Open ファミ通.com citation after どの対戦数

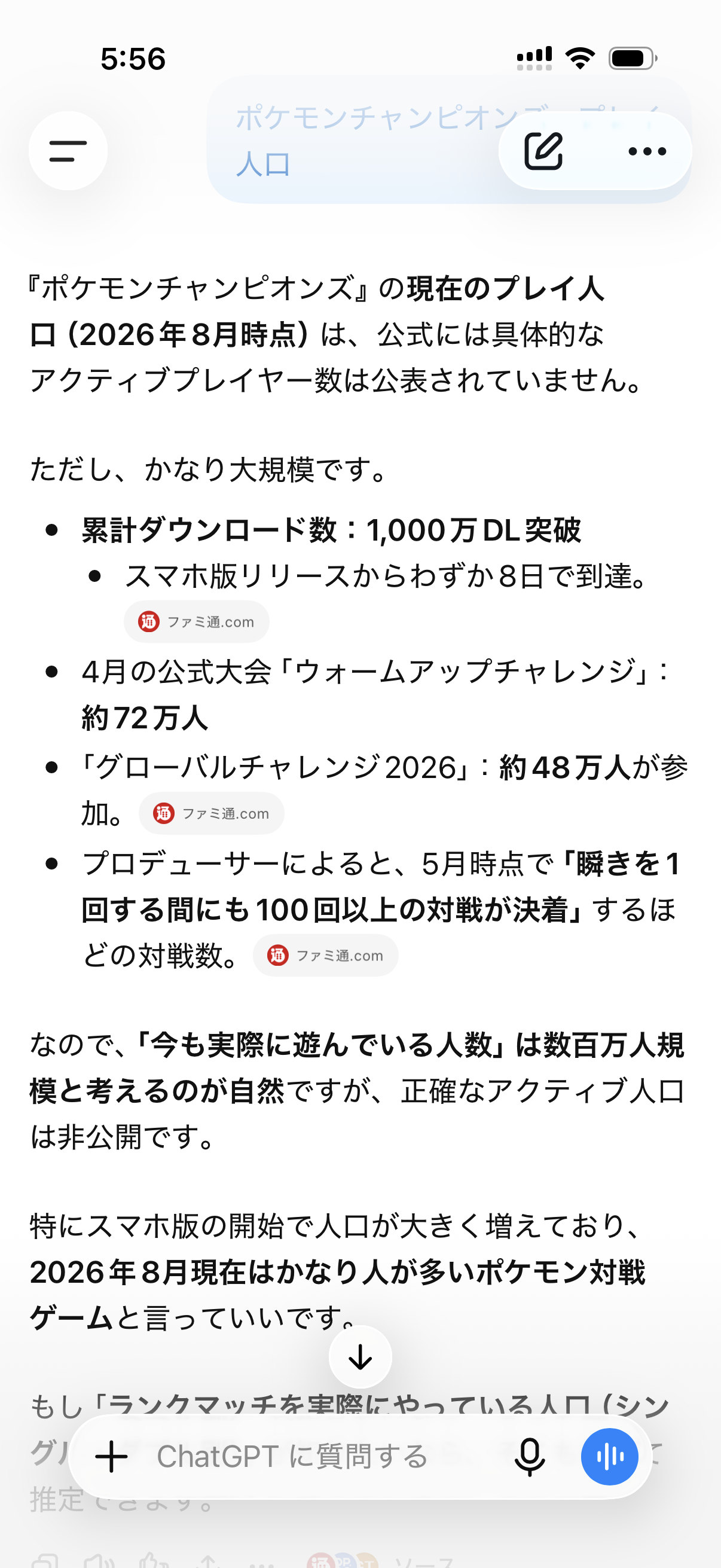(x=325, y=955)
